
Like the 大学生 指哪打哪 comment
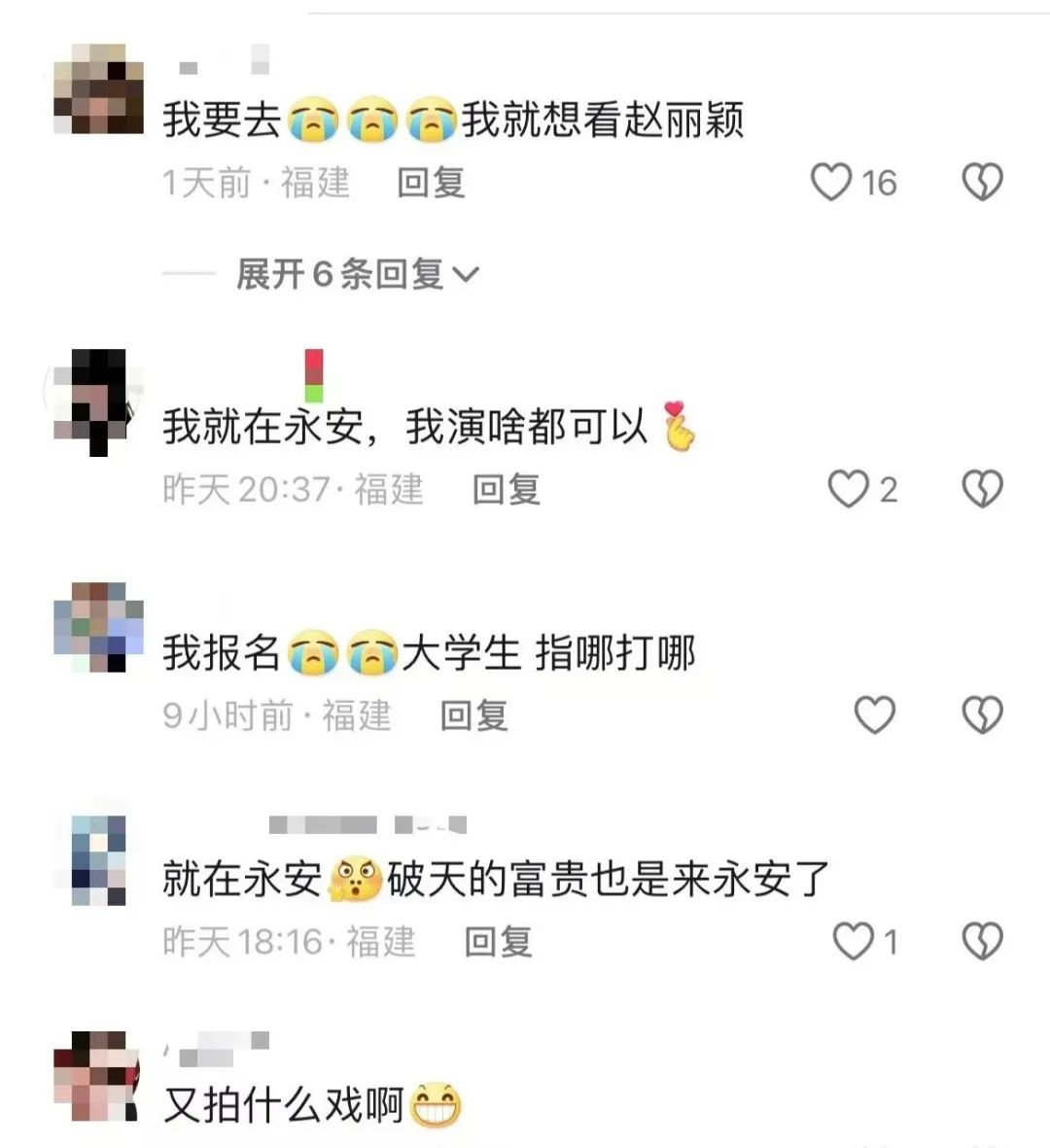[x=873, y=715]
